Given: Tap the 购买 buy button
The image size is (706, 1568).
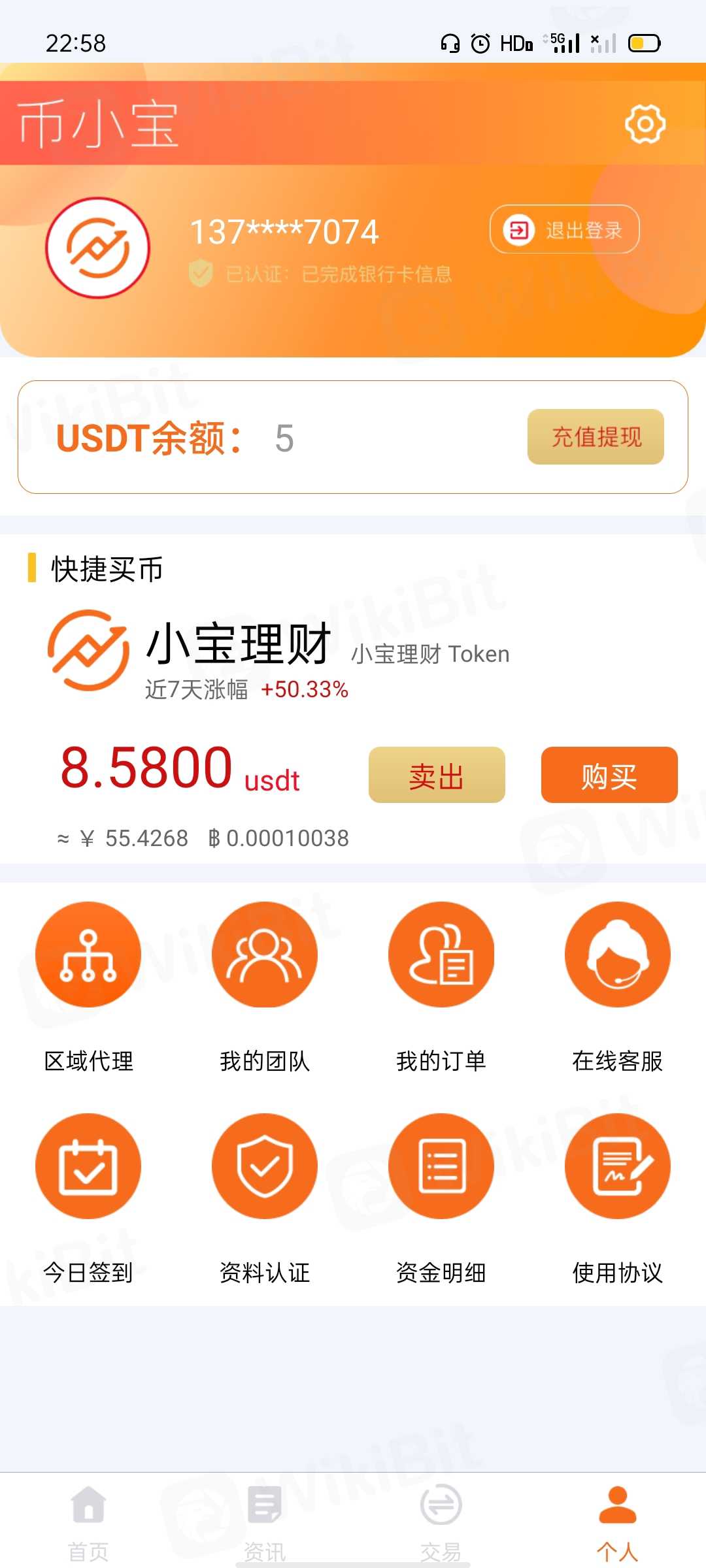Looking at the screenshot, I should click(609, 775).
